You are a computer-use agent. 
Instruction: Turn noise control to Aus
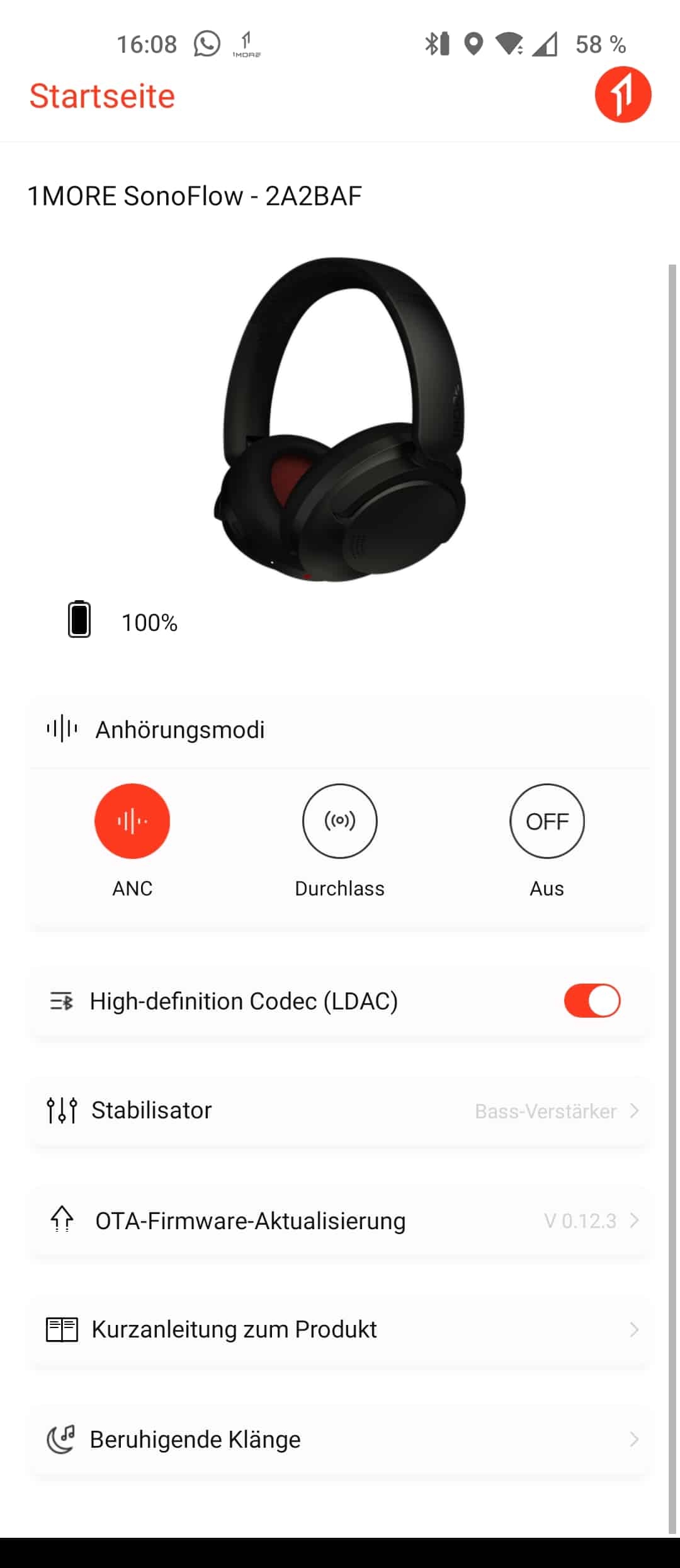click(x=547, y=821)
